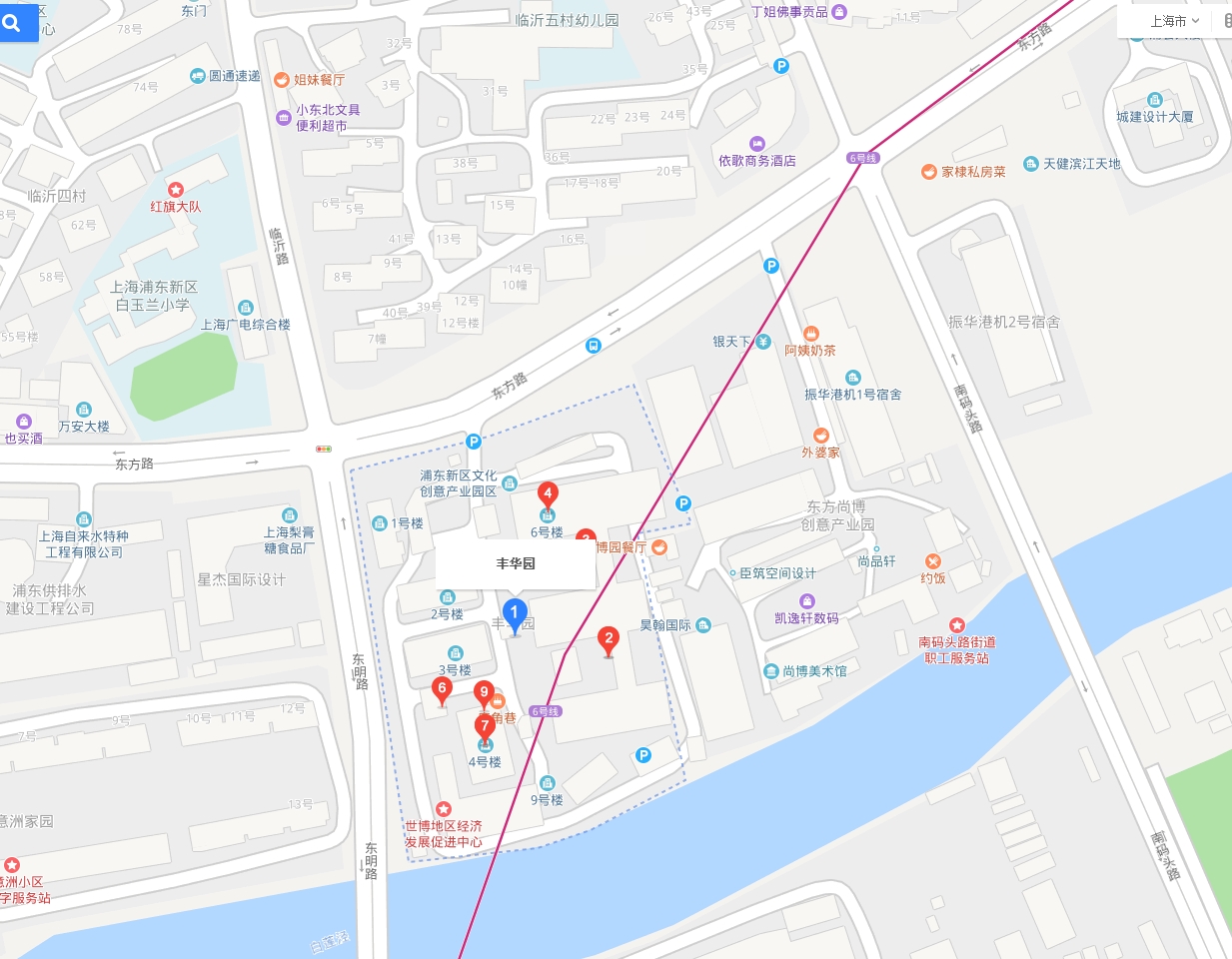The image size is (1232, 959).
Task: Open the search magnifier button
Action: tap(13, 22)
